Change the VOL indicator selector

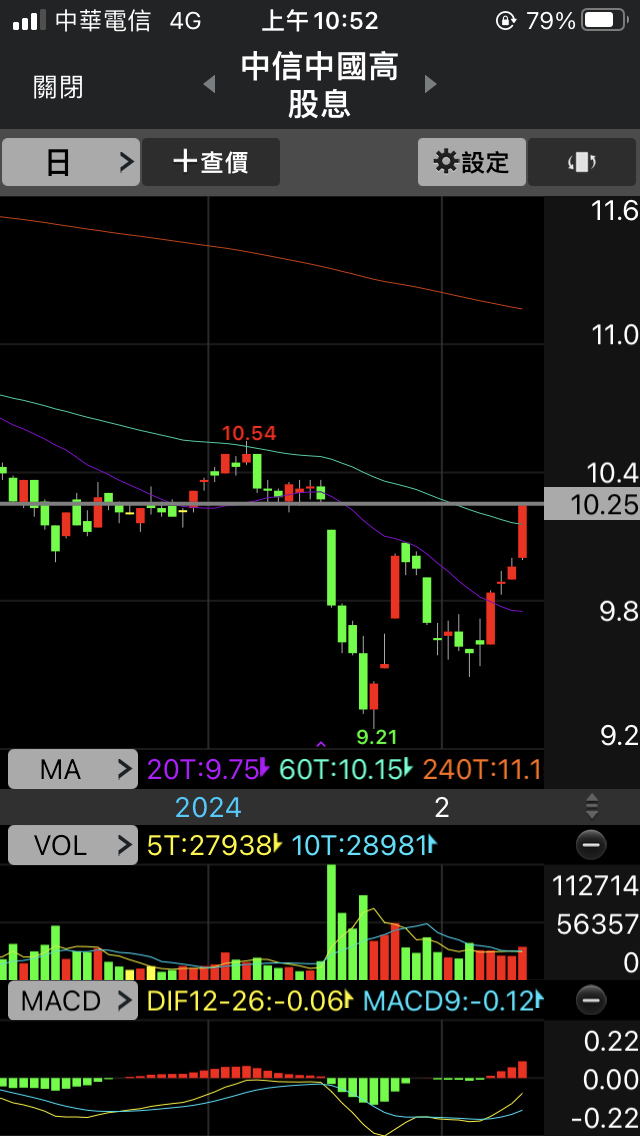coord(72,845)
